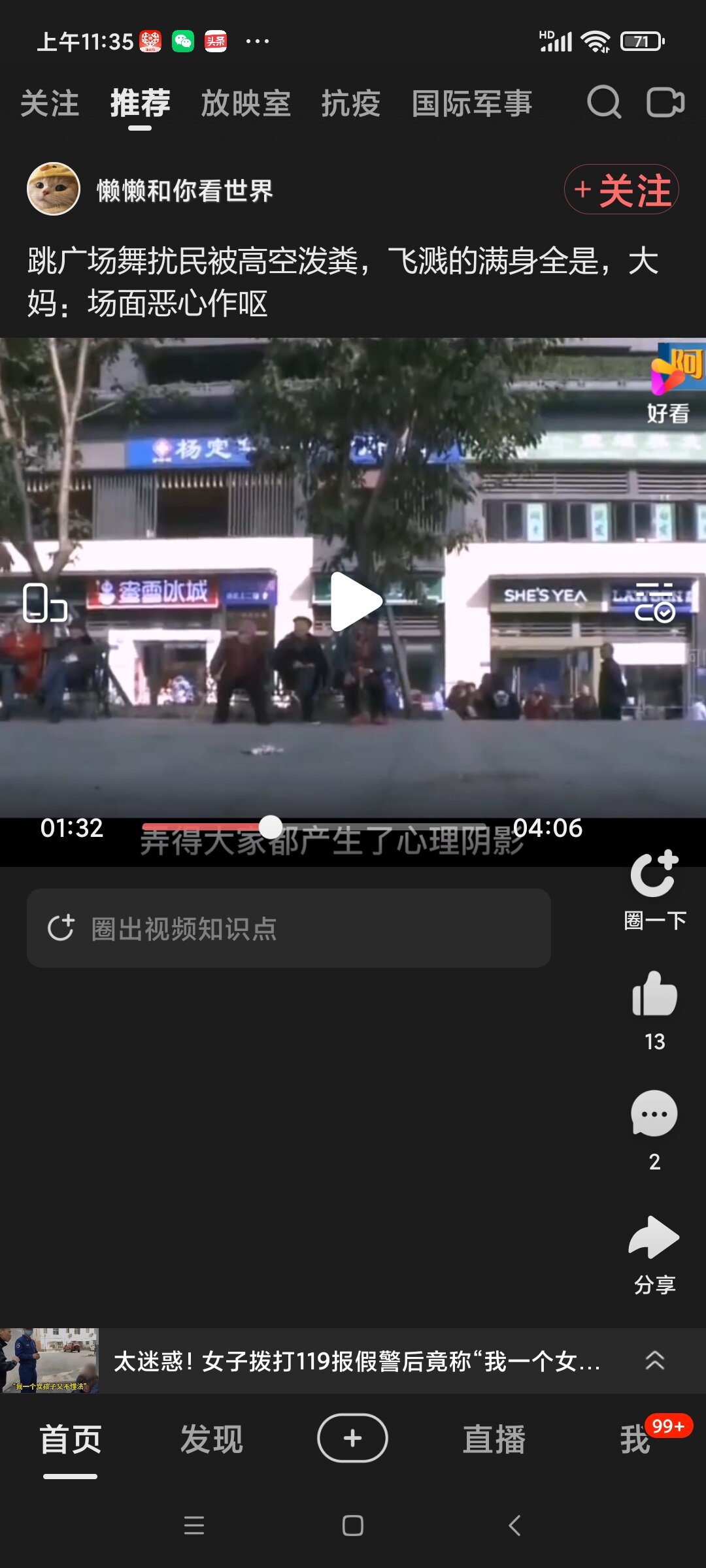706x1568 pixels.
Task: Open the search icon
Action: coord(603,103)
